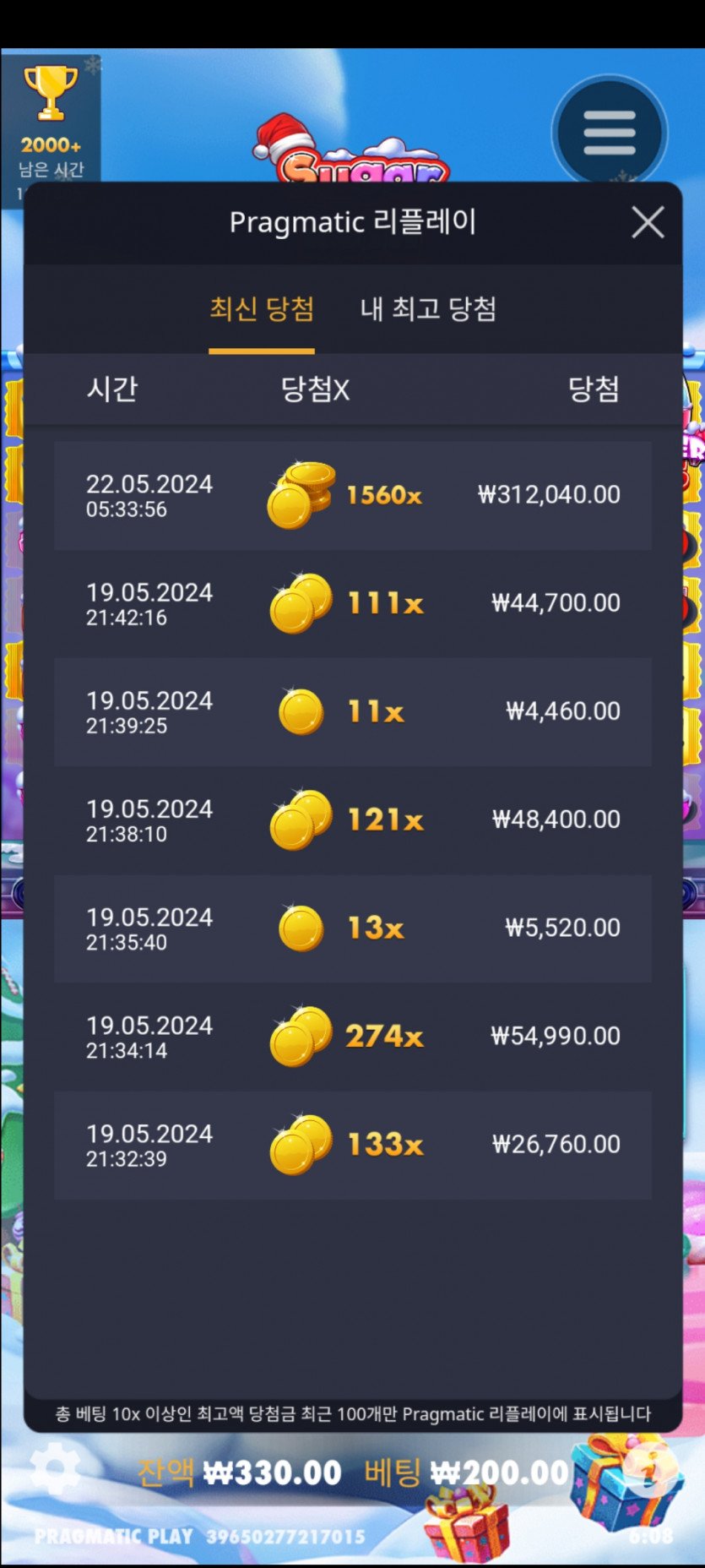Viewport: 705px width, 1568px height.
Task: Play the 11x replay at 21:39:25
Action: coord(353,712)
